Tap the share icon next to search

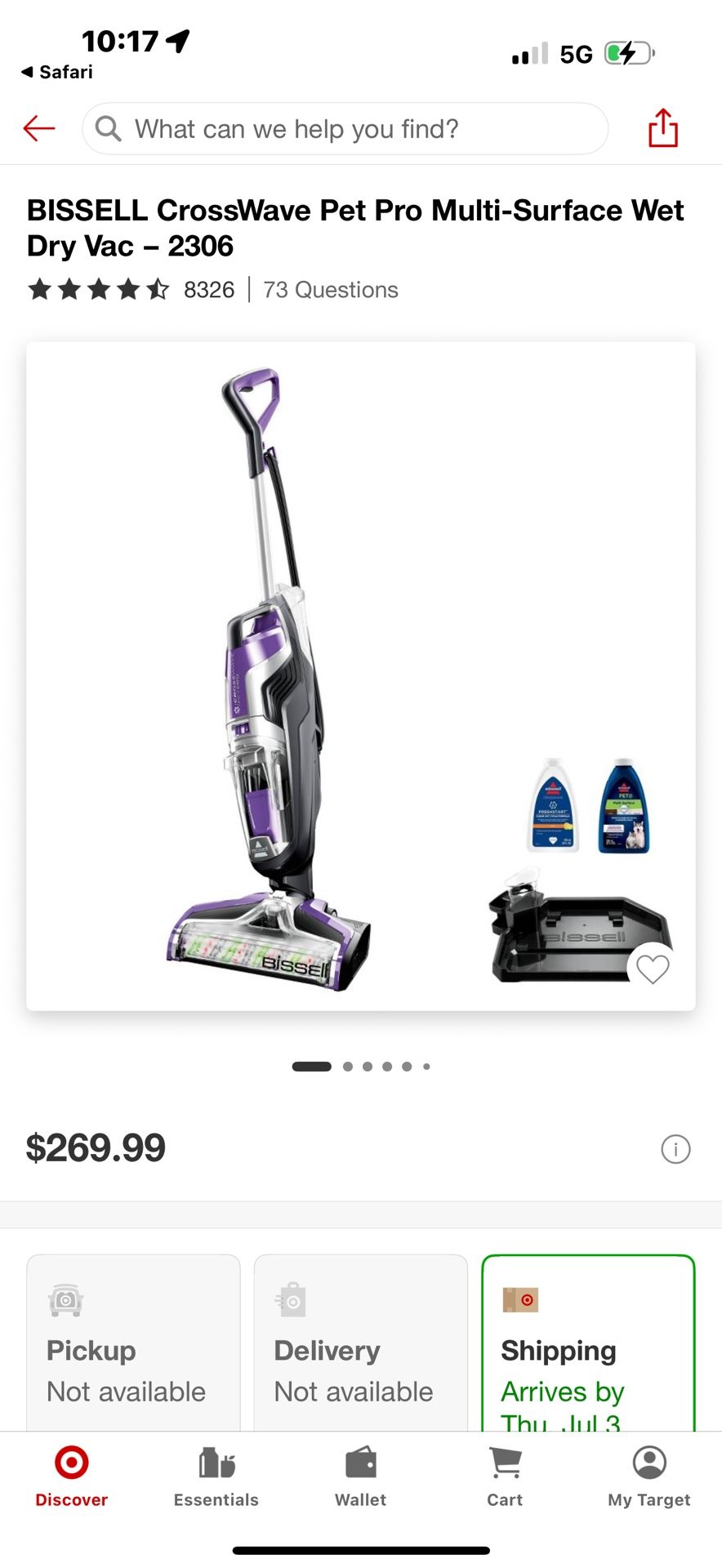pos(663,128)
